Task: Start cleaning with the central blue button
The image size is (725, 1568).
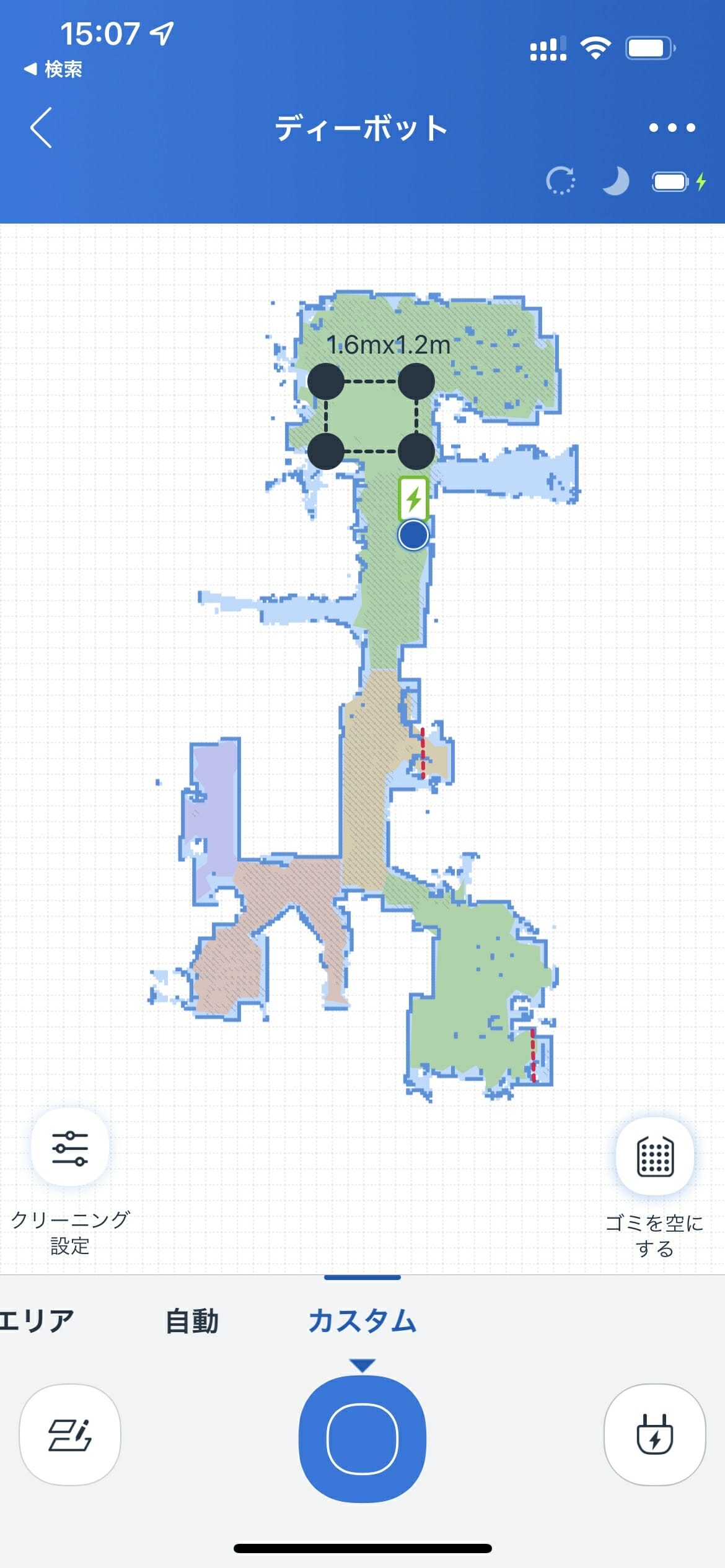Action: (362, 1439)
